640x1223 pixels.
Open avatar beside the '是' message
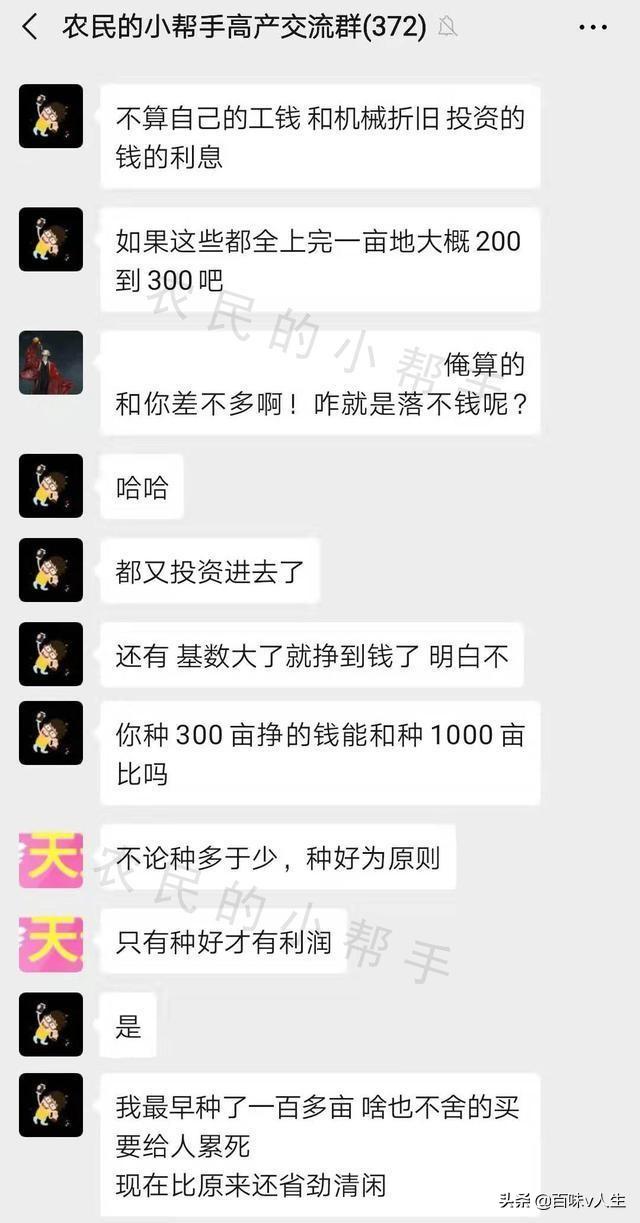point(51,1025)
